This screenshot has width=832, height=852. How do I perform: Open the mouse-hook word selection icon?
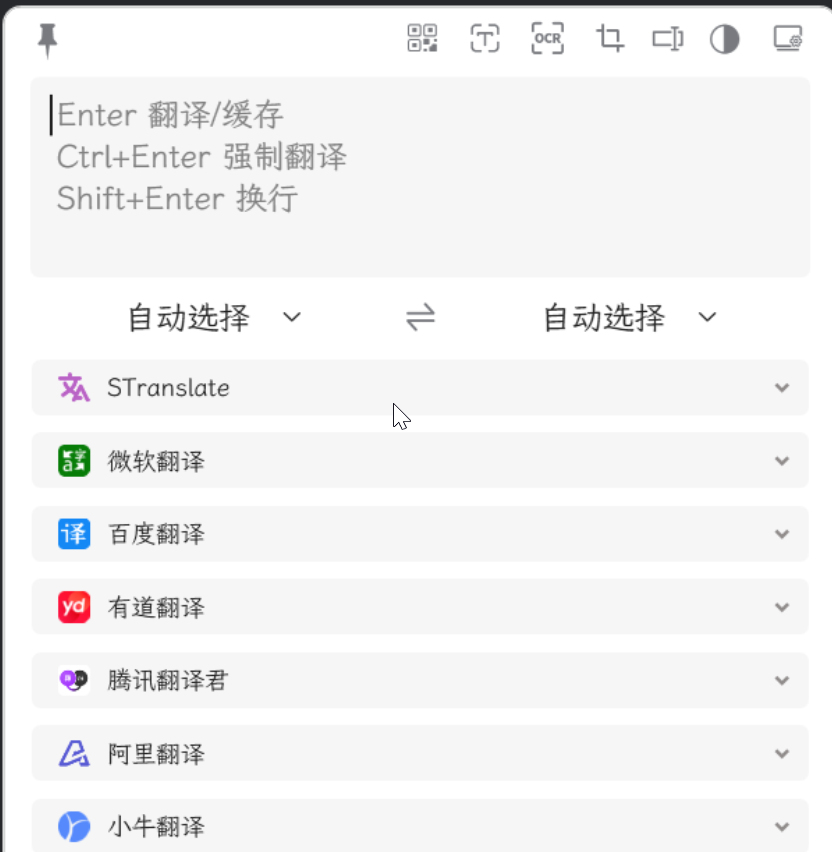pos(667,39)
